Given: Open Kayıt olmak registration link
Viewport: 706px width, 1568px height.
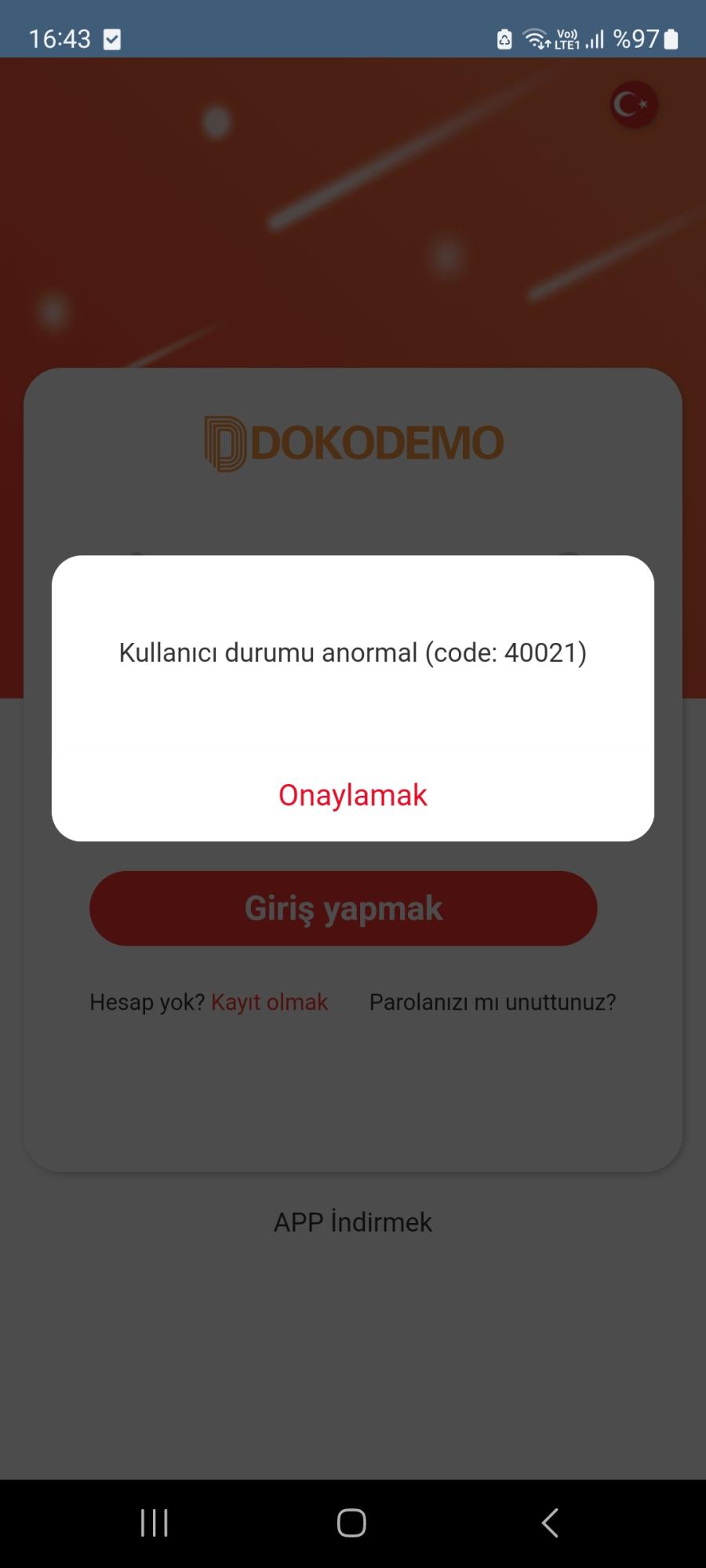Looking at the screenshot, I should [x=268, y=1001].
